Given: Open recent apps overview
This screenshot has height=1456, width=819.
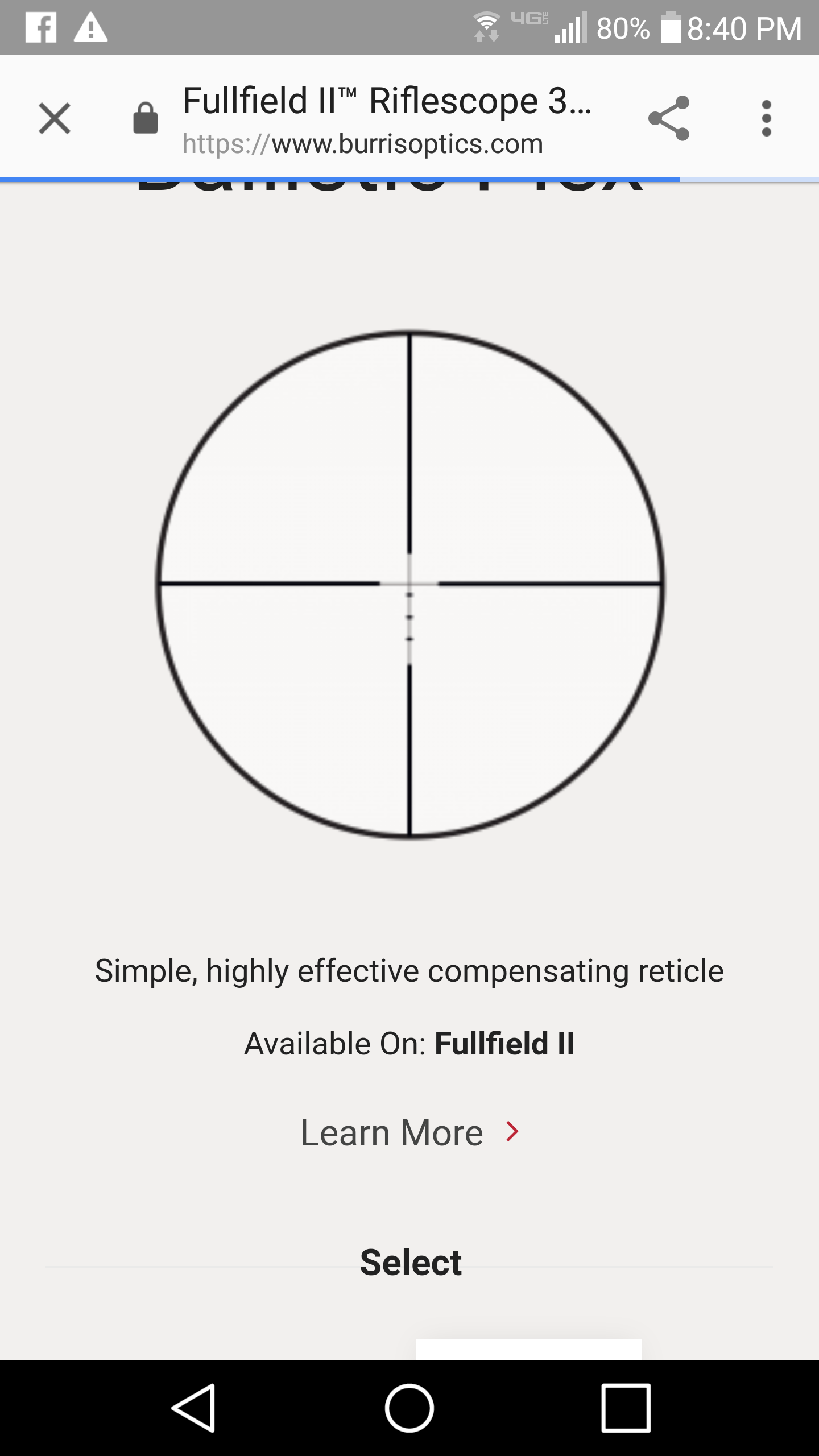Looking at the screenshot, I should pyautogui.click(x=626, y=1408).
